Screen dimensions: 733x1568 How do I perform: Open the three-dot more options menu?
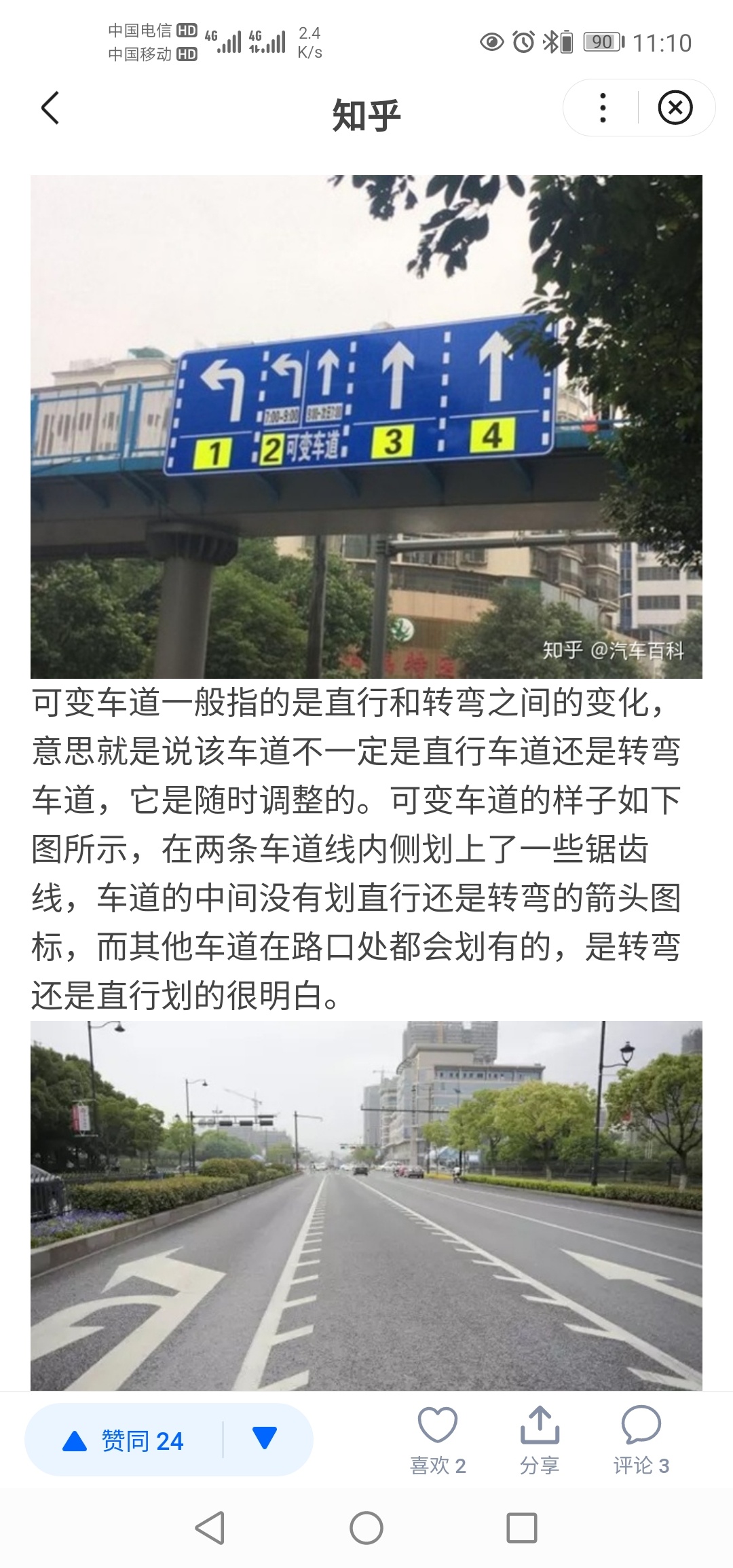pyautogui.click(x=602, y=108)
